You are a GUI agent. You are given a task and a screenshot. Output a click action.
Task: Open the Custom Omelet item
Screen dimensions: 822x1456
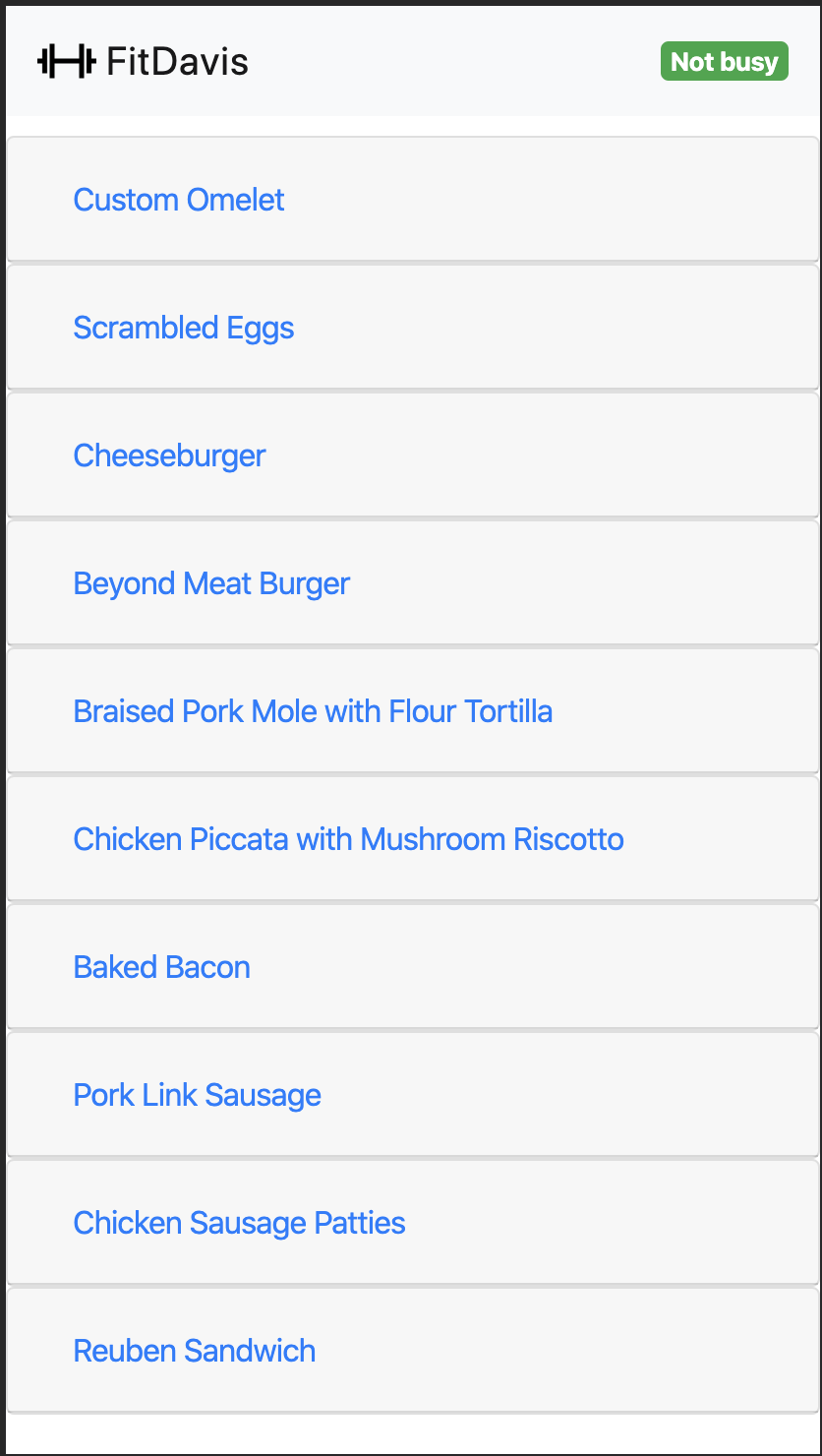(x=179, y=200)
